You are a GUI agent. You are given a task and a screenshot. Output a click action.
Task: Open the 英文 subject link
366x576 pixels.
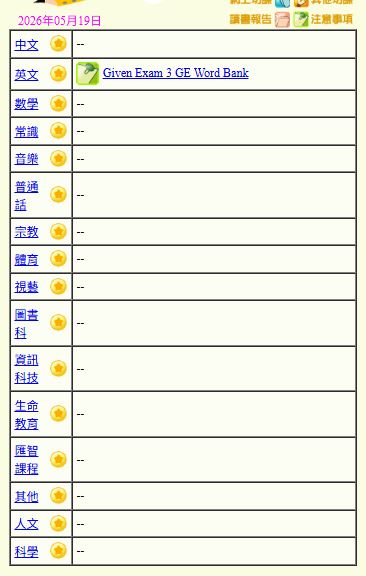tap(26, 75)
